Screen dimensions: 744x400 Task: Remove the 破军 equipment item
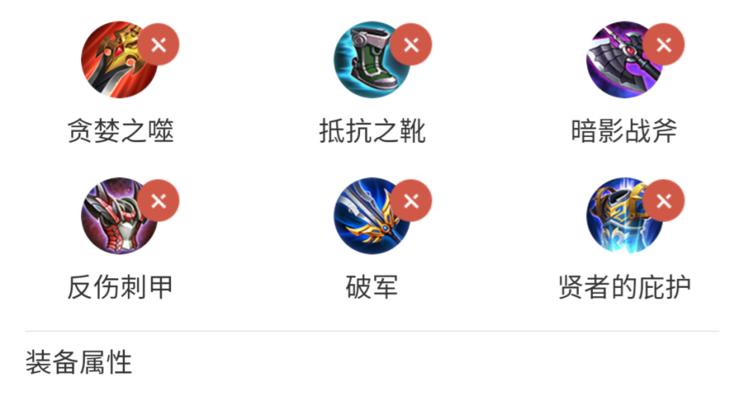[411, 200]
